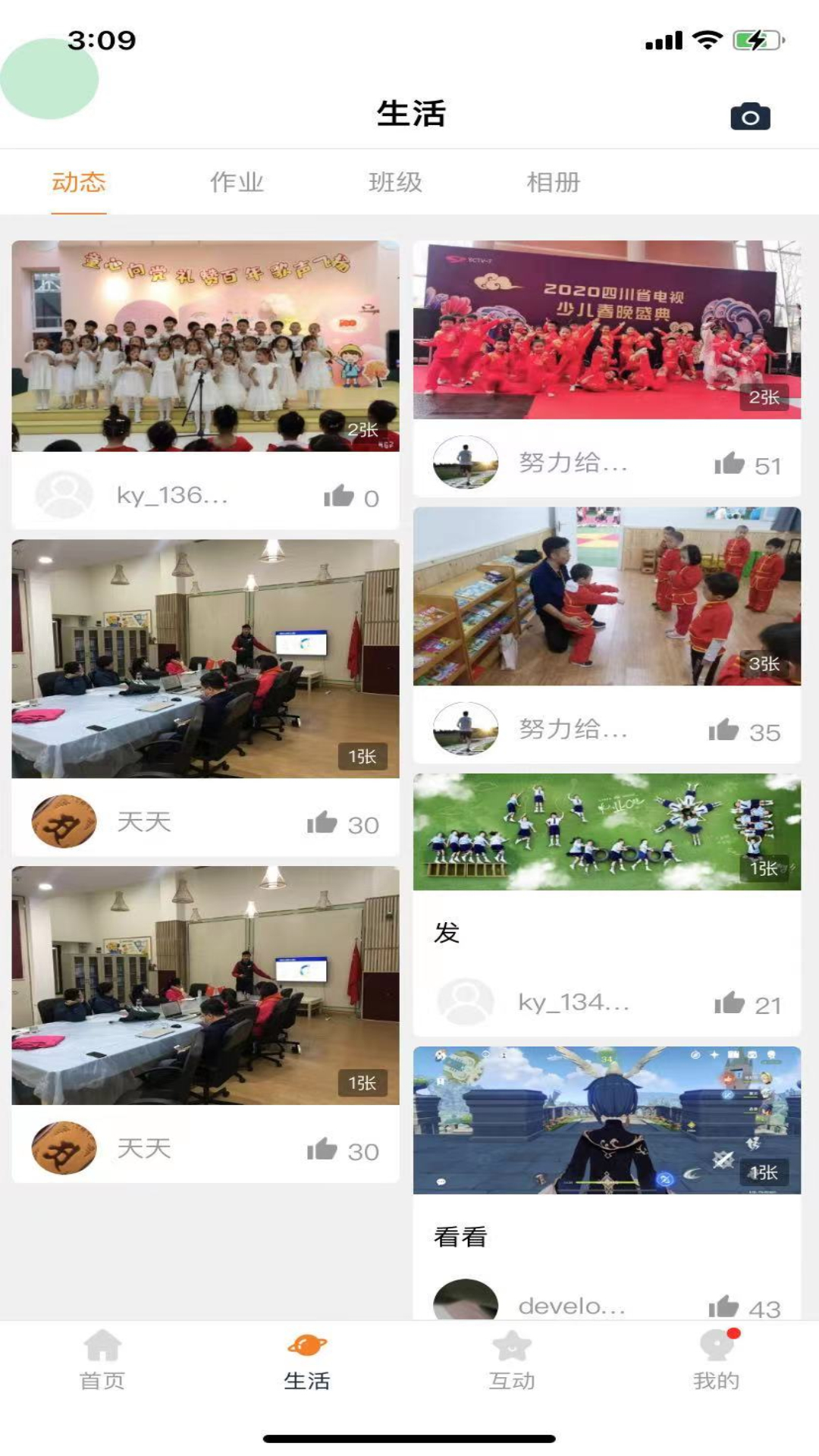
Task: Open the classroom kids photo with 3张
Action: pyautogui.click(x=607, y=596)
